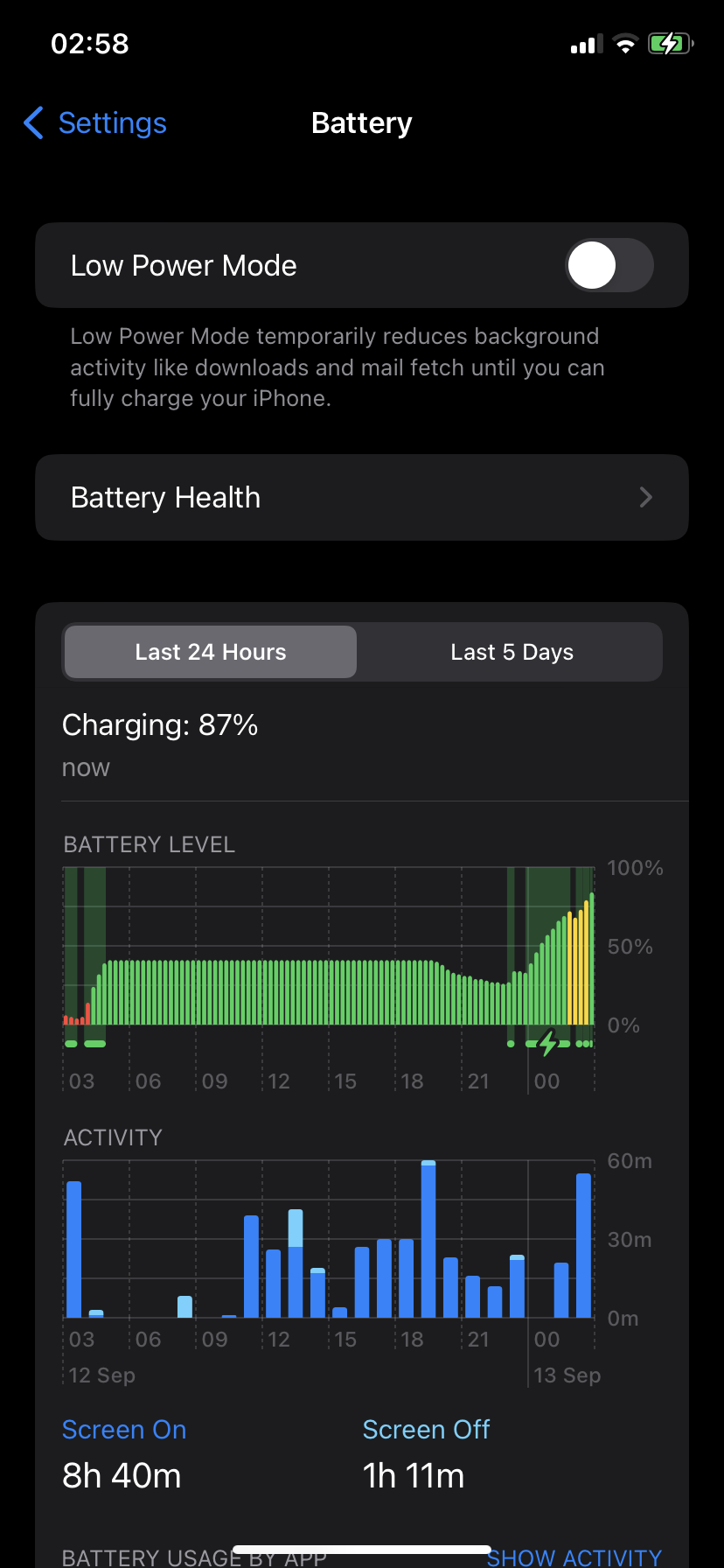The height and width of the screenshot is (1568, 724).
Task: Select the Last 24 Hours segment
Action: point(211,652)
